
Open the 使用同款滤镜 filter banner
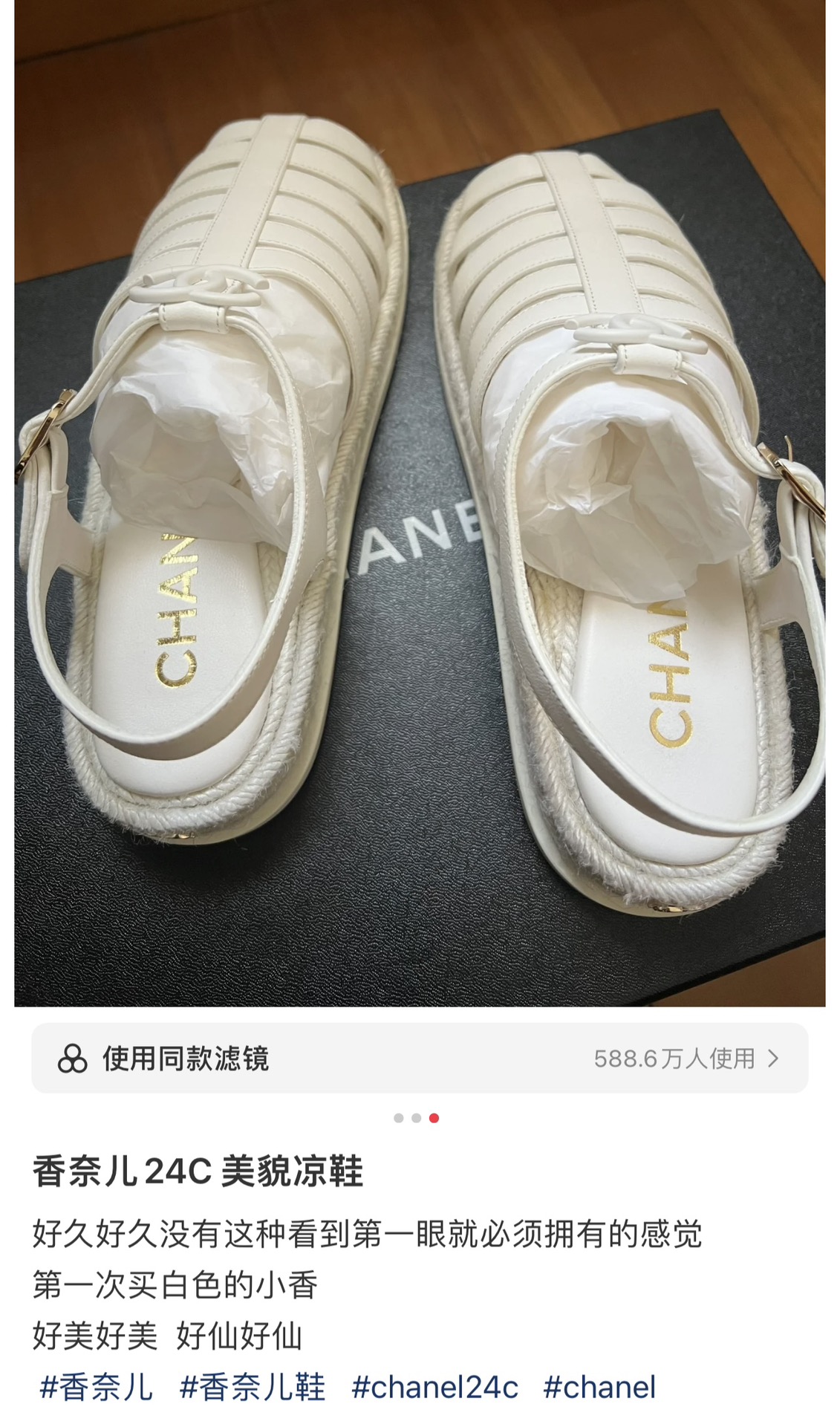tap(420, 1058)
